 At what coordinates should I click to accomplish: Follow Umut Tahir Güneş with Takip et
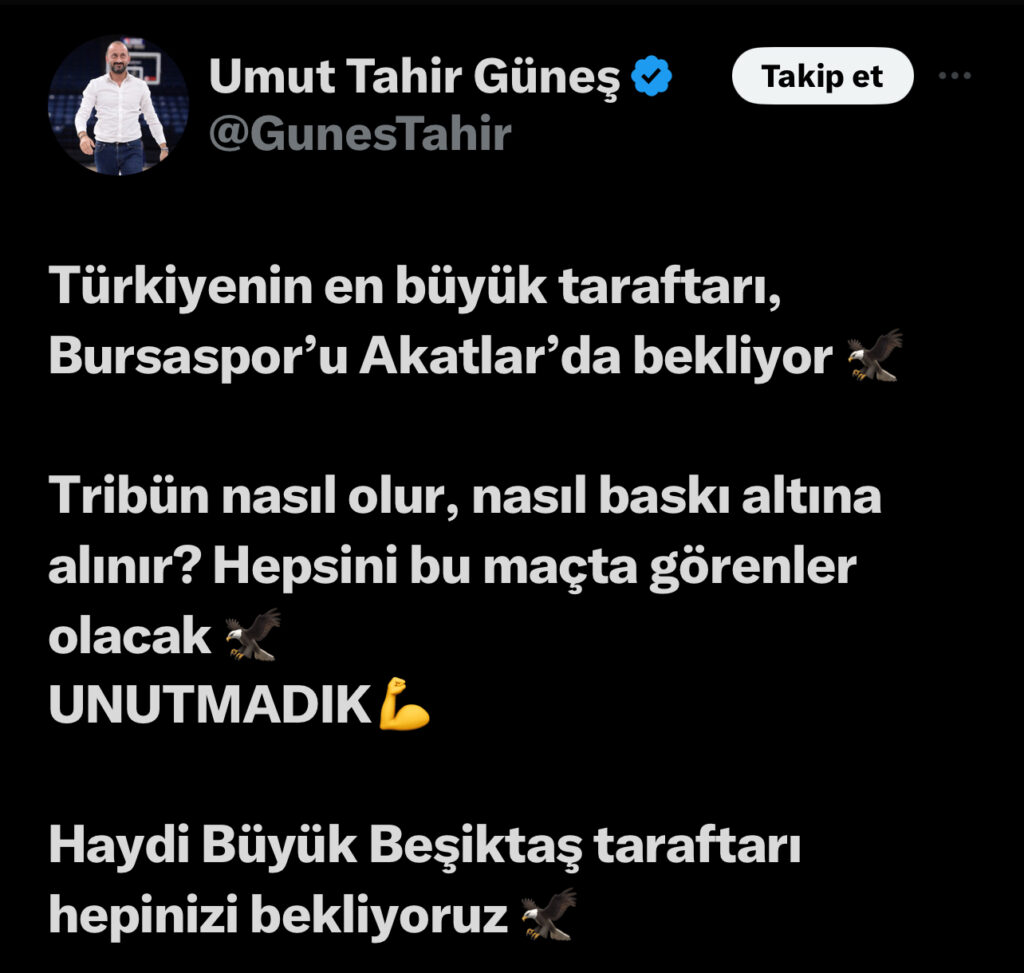coord(822,76)
